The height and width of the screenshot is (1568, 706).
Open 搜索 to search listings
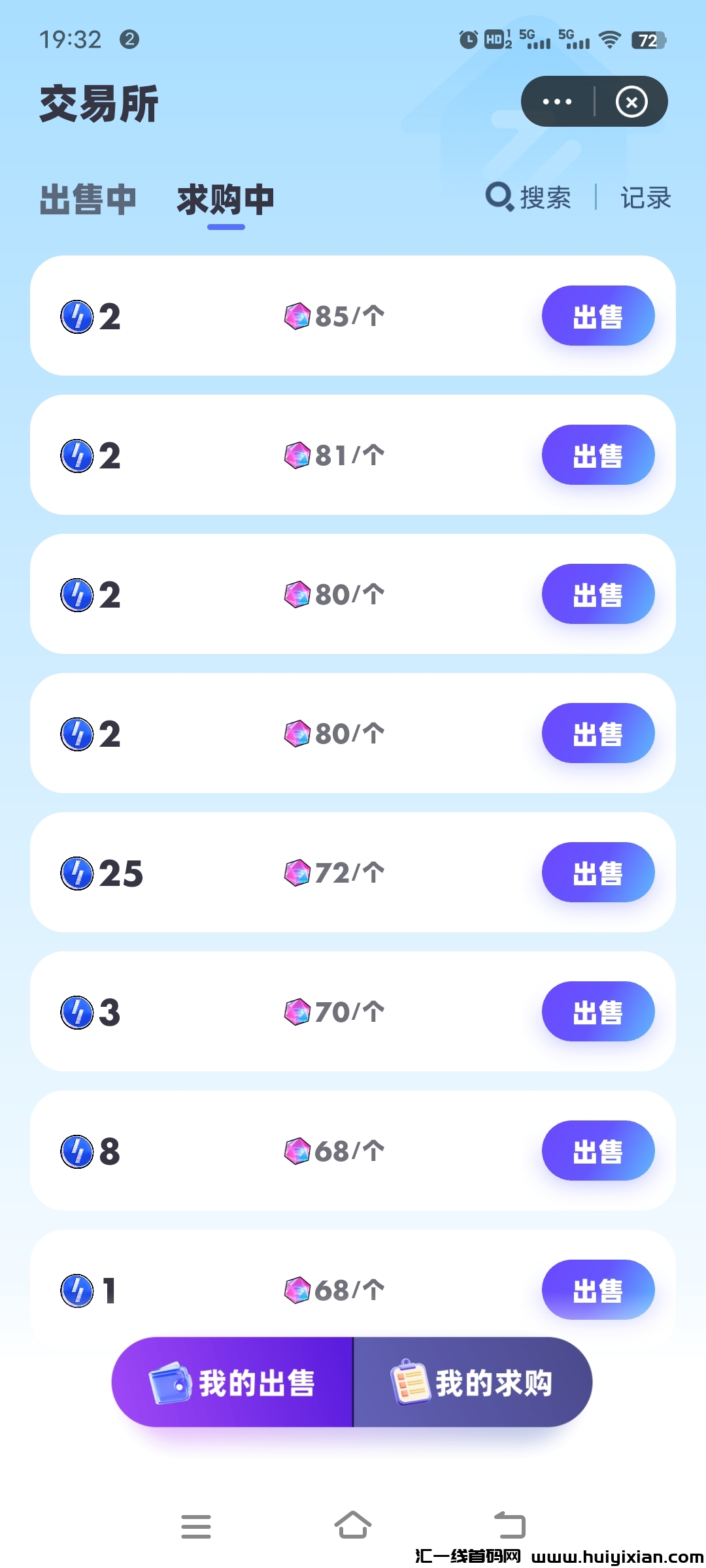click(529, 197)
